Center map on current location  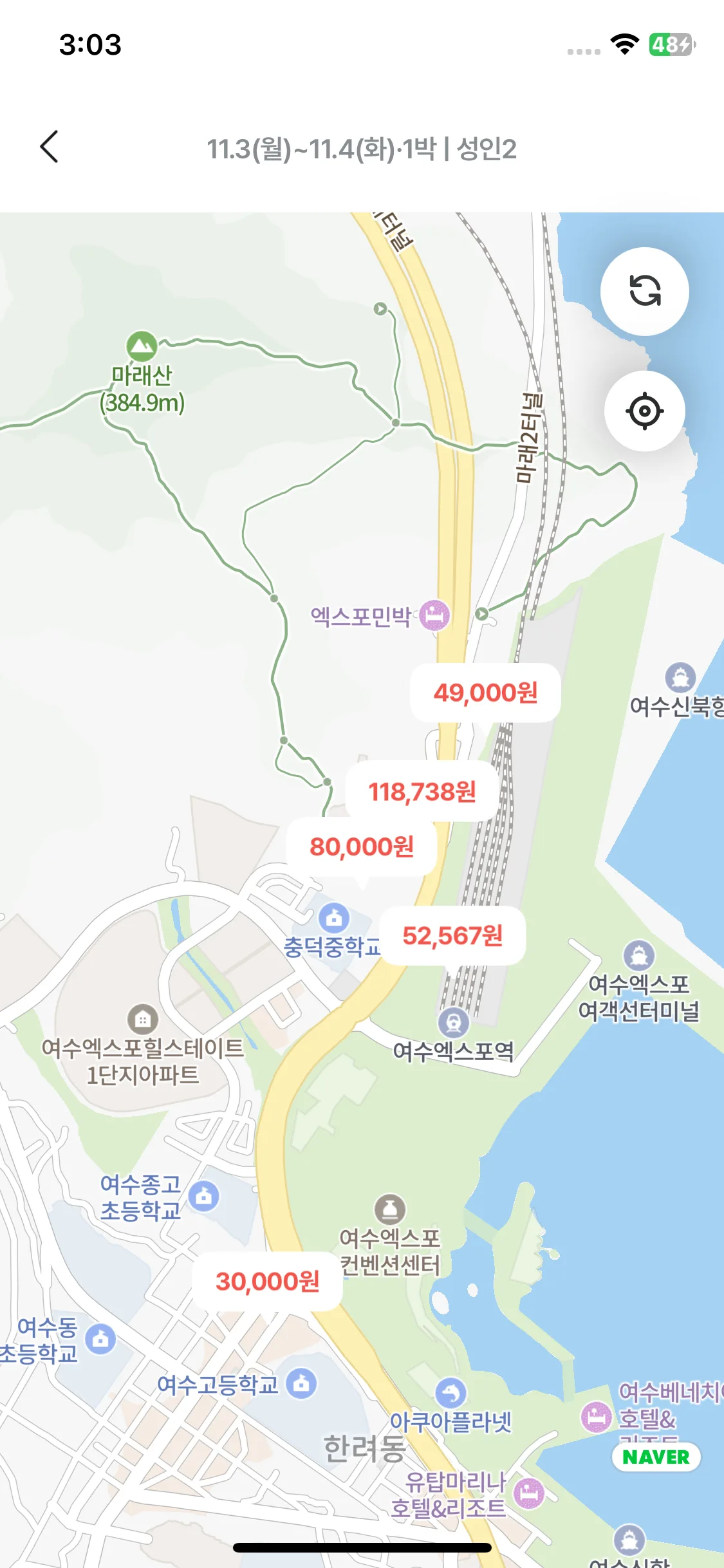point(644,411)
